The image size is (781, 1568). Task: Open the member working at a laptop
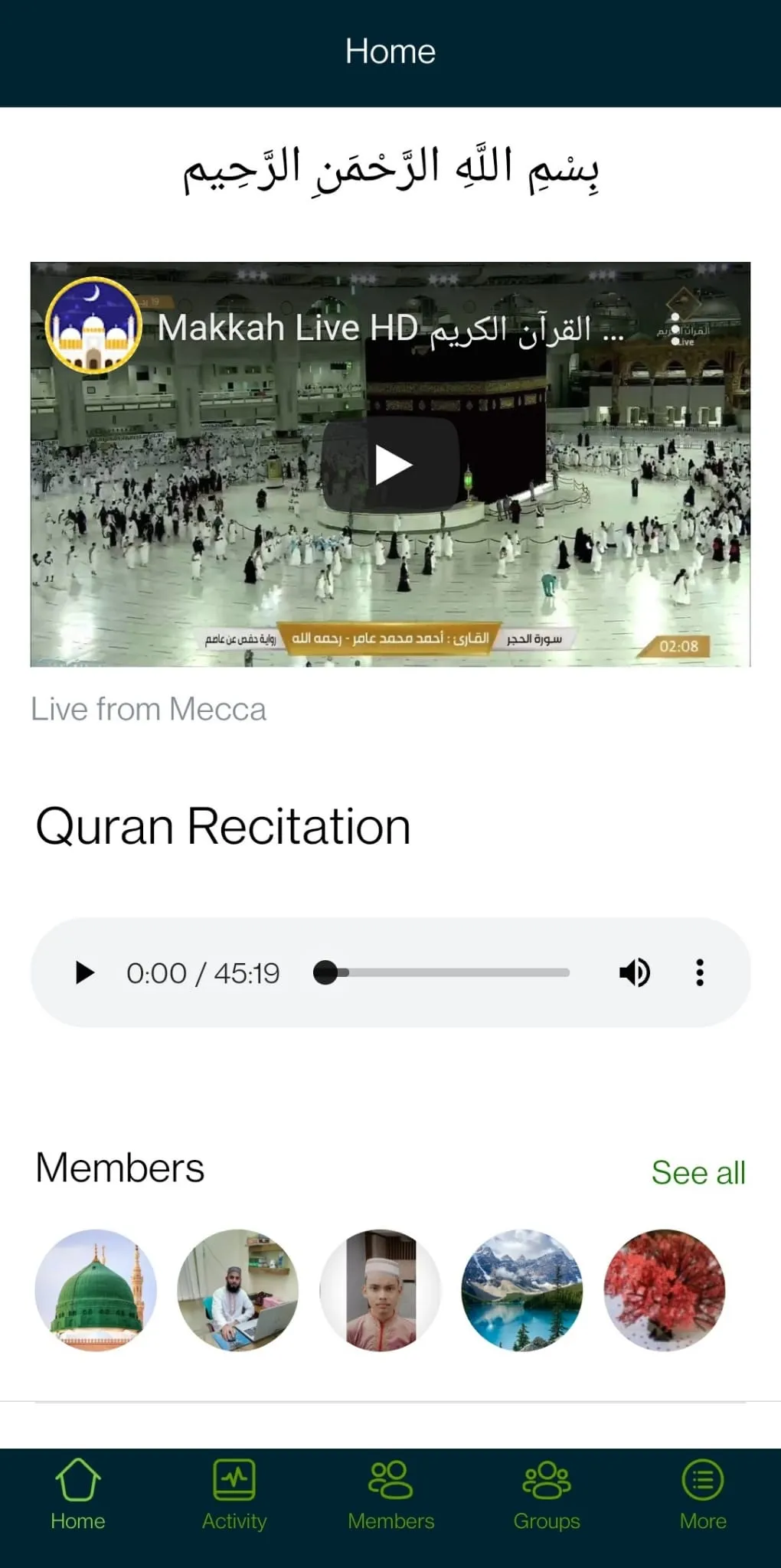click(237, 1290)
